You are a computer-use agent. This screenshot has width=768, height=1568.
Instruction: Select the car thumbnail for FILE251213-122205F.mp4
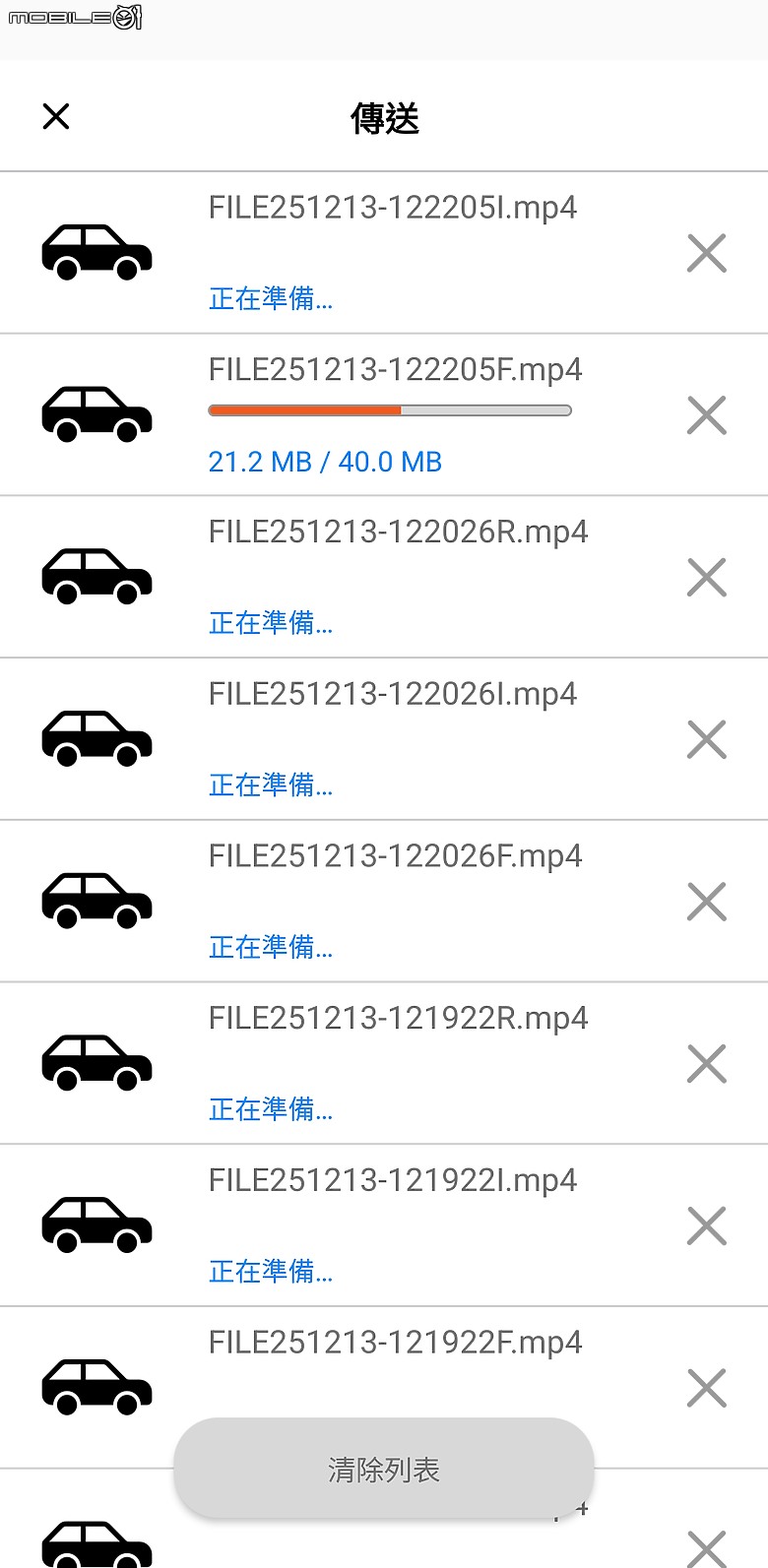coord(96,414)
